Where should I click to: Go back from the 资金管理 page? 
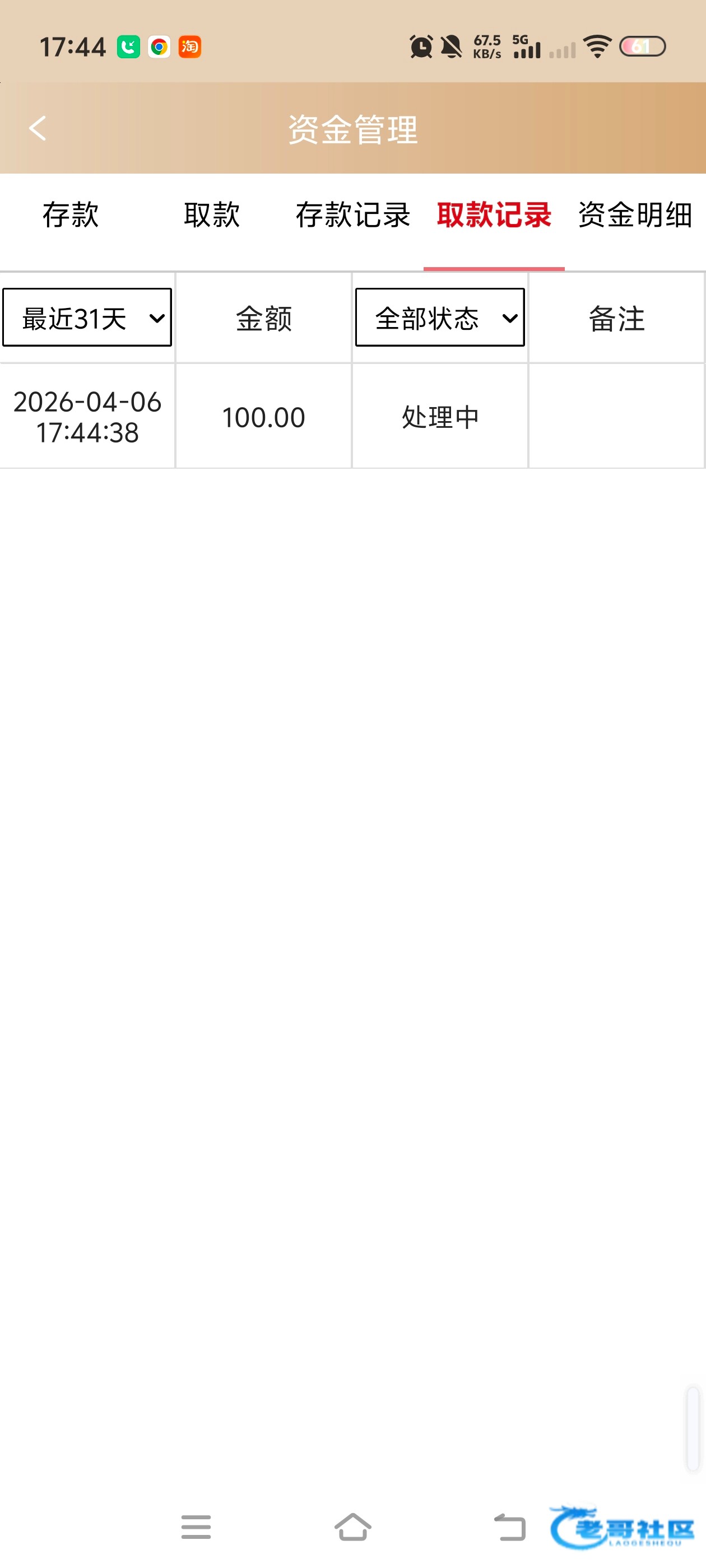[x=38, y=128]
